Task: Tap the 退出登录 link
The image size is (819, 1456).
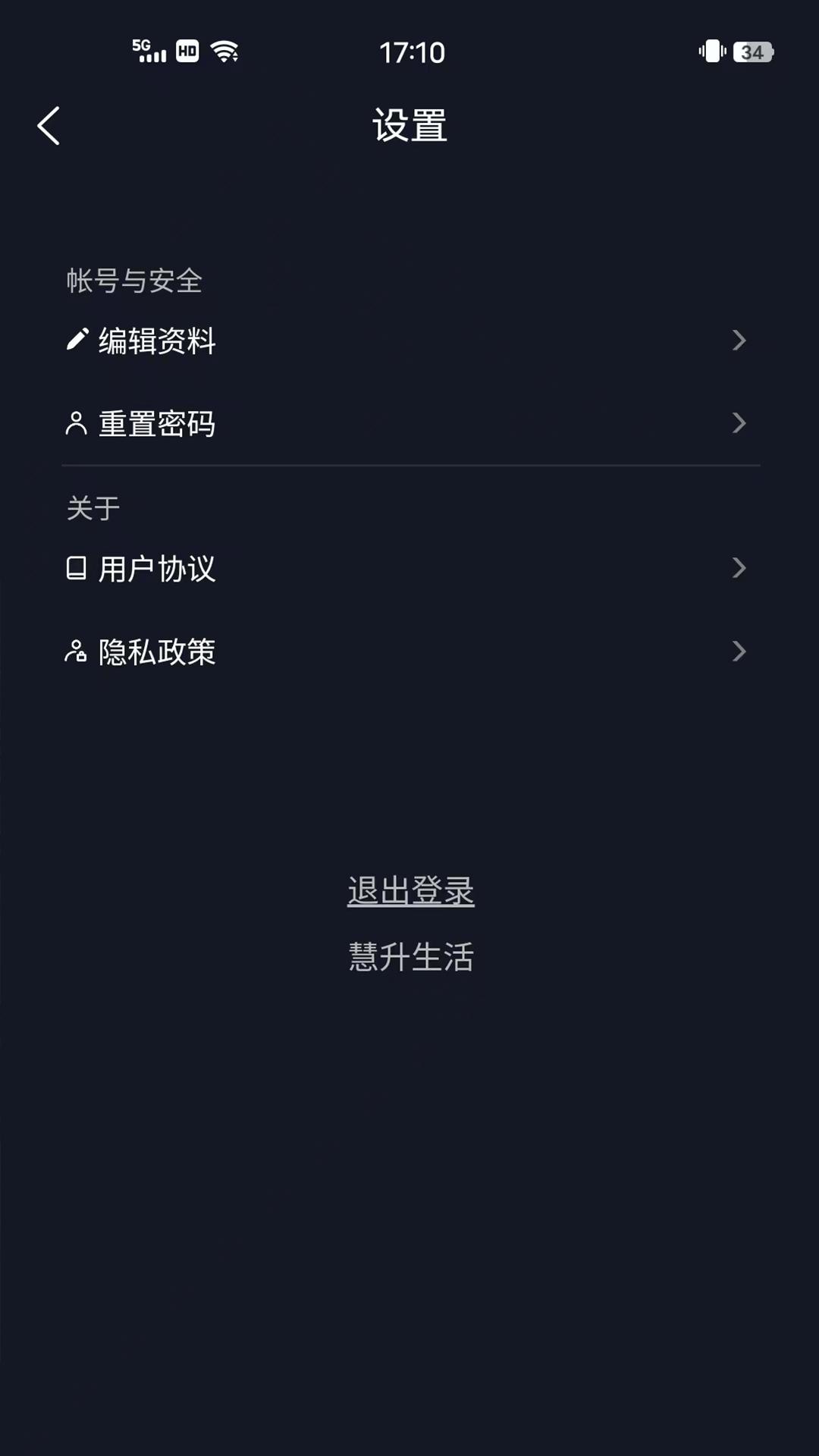Action: (409, 890)
